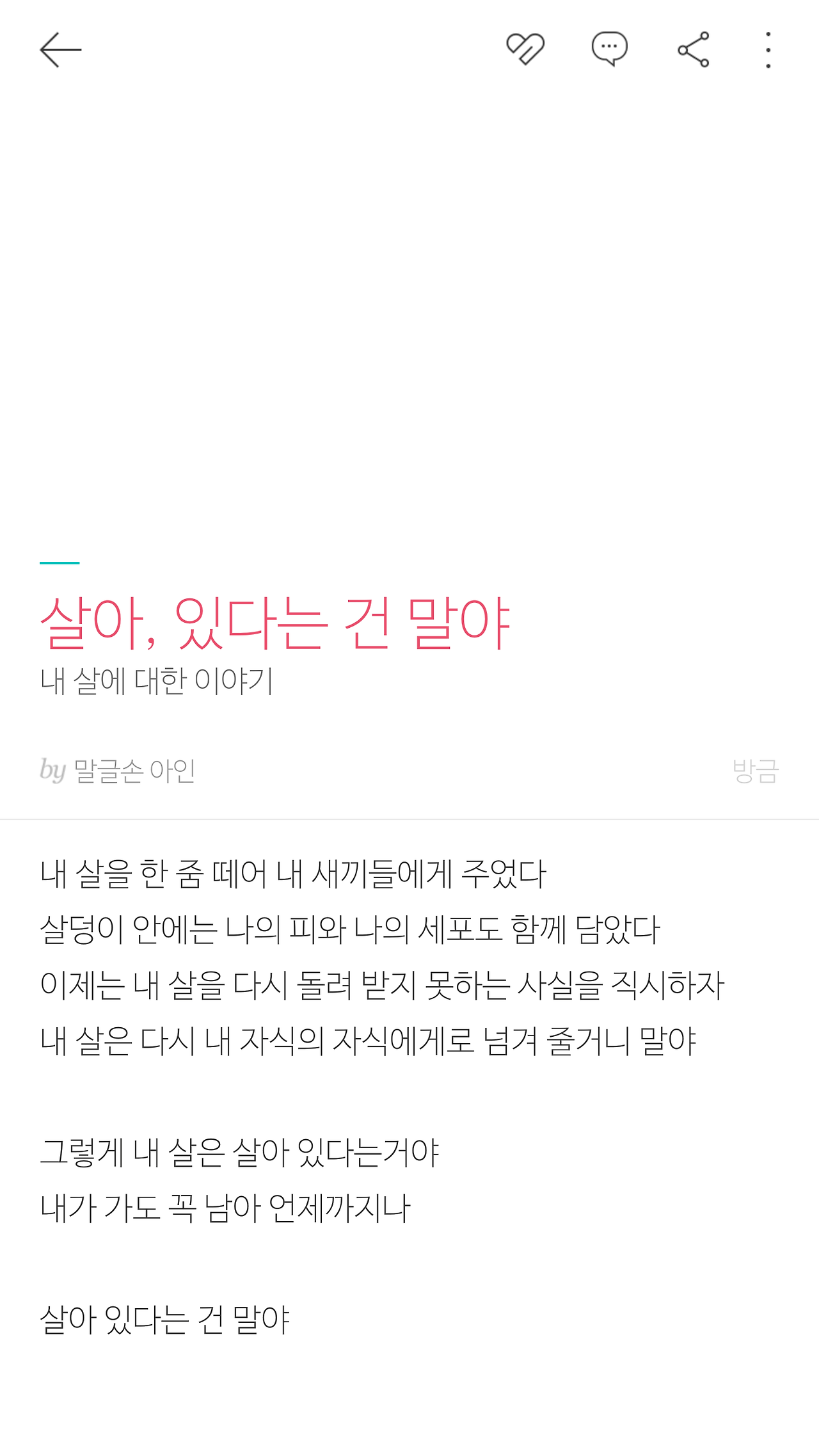The width and height of the screenshot is (819, 1456).
Task: Open comments with the speech bubble icon
Action: coord(609,48)
